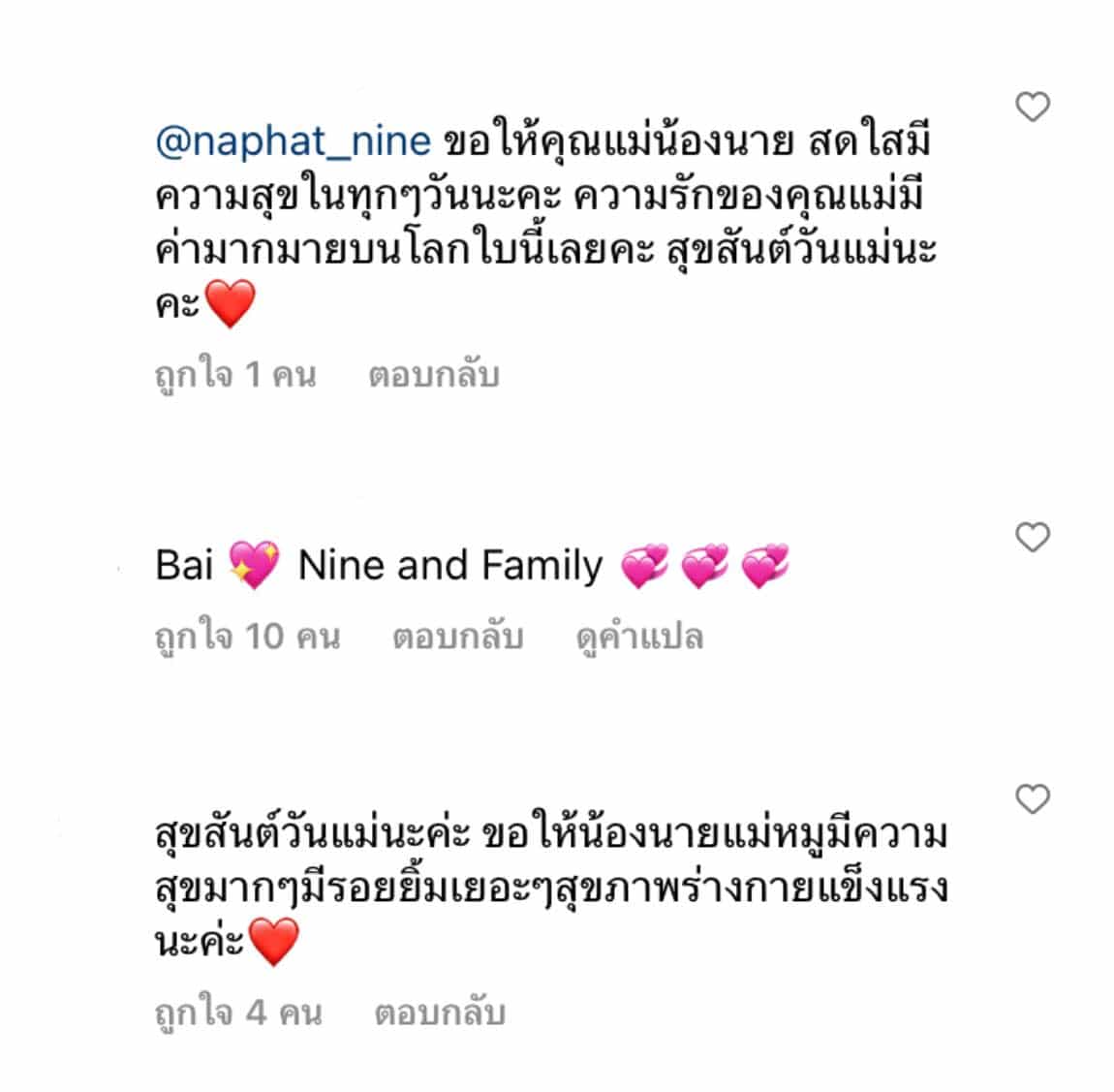Reply to the 'Bai Nine and Family' comment
This screenshot has height=1092, width=1114.
pos(457,637)
